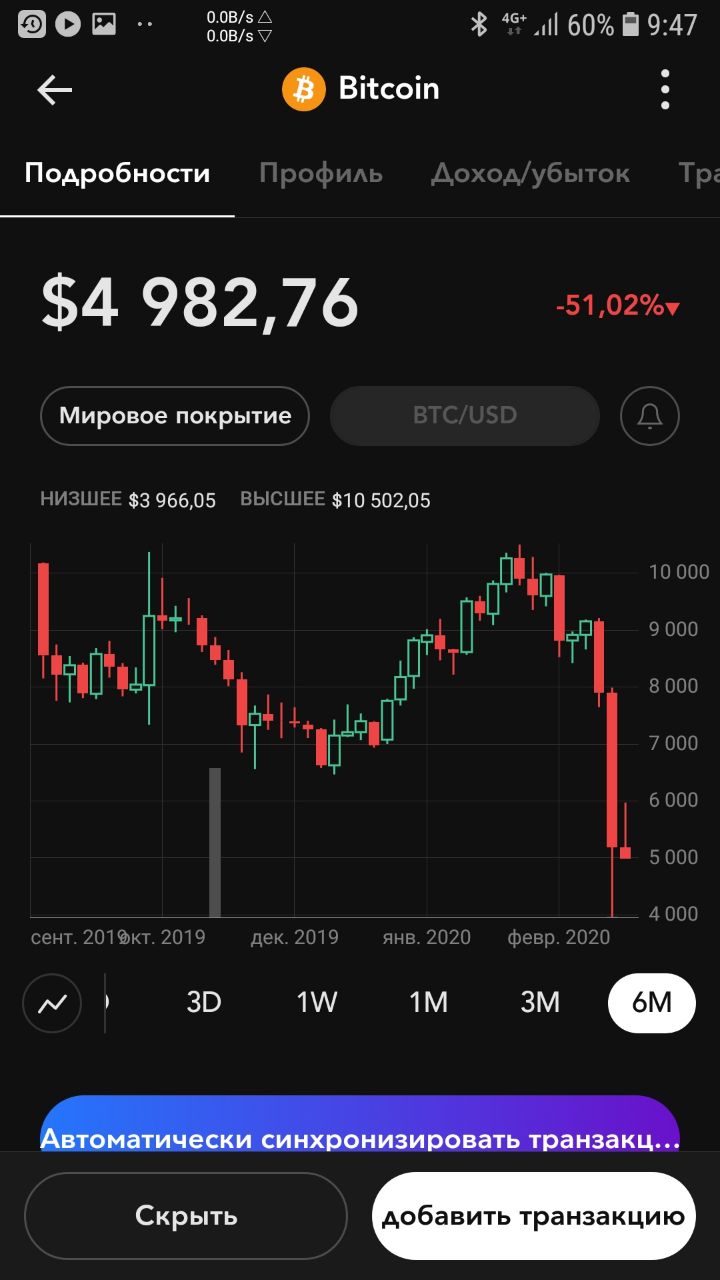
Task: Show the 3M chart range
Action: [540, 1002]
